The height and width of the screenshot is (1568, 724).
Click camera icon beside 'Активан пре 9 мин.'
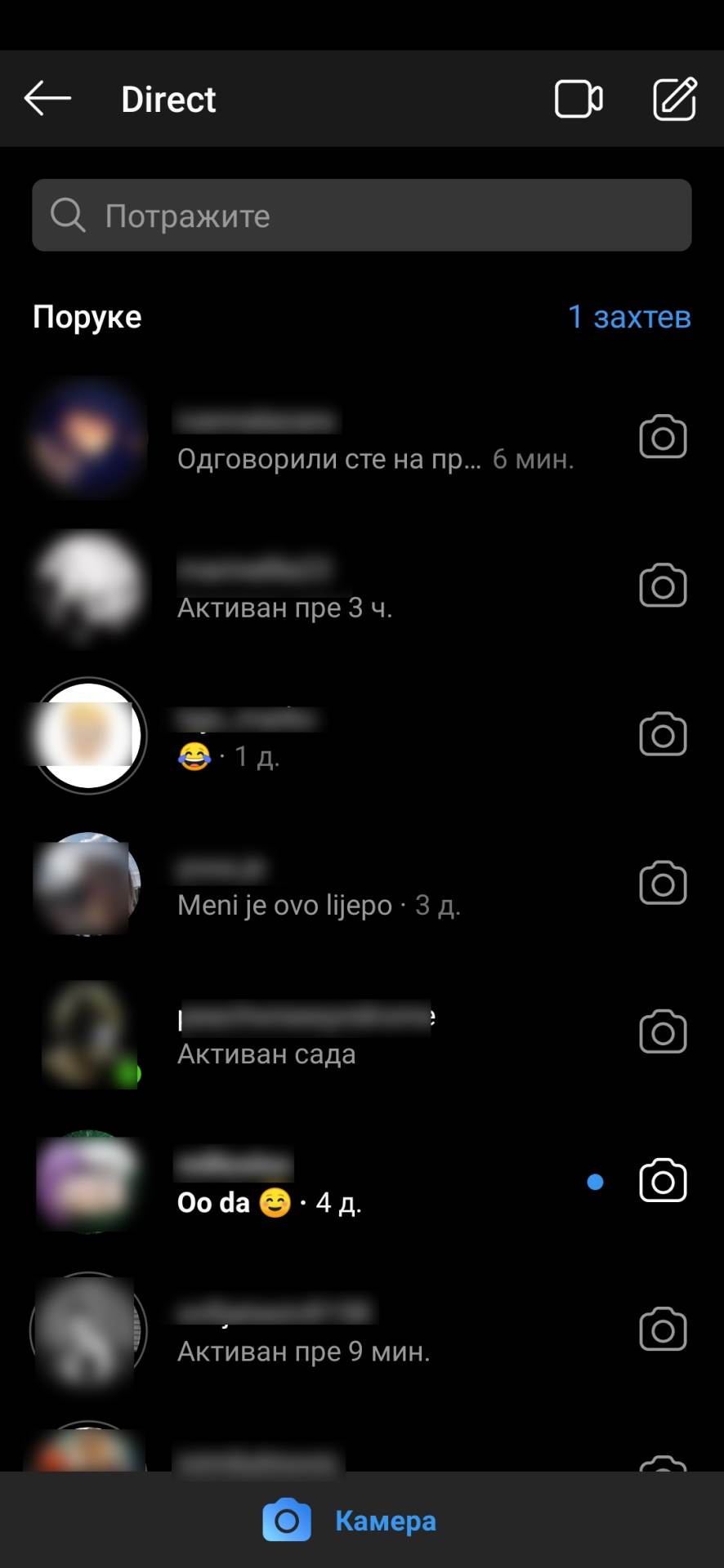tap(663, 1330)
